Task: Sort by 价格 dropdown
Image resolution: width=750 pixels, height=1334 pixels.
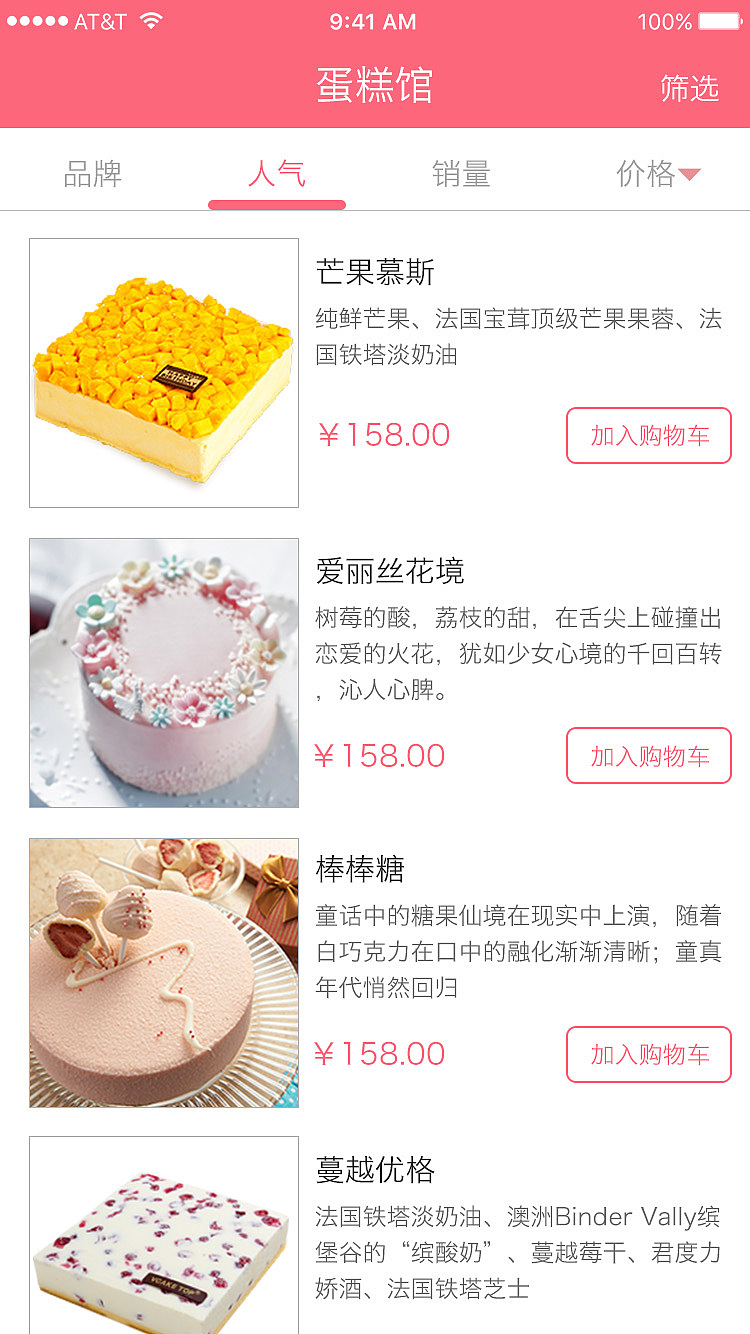Action: 657,174
